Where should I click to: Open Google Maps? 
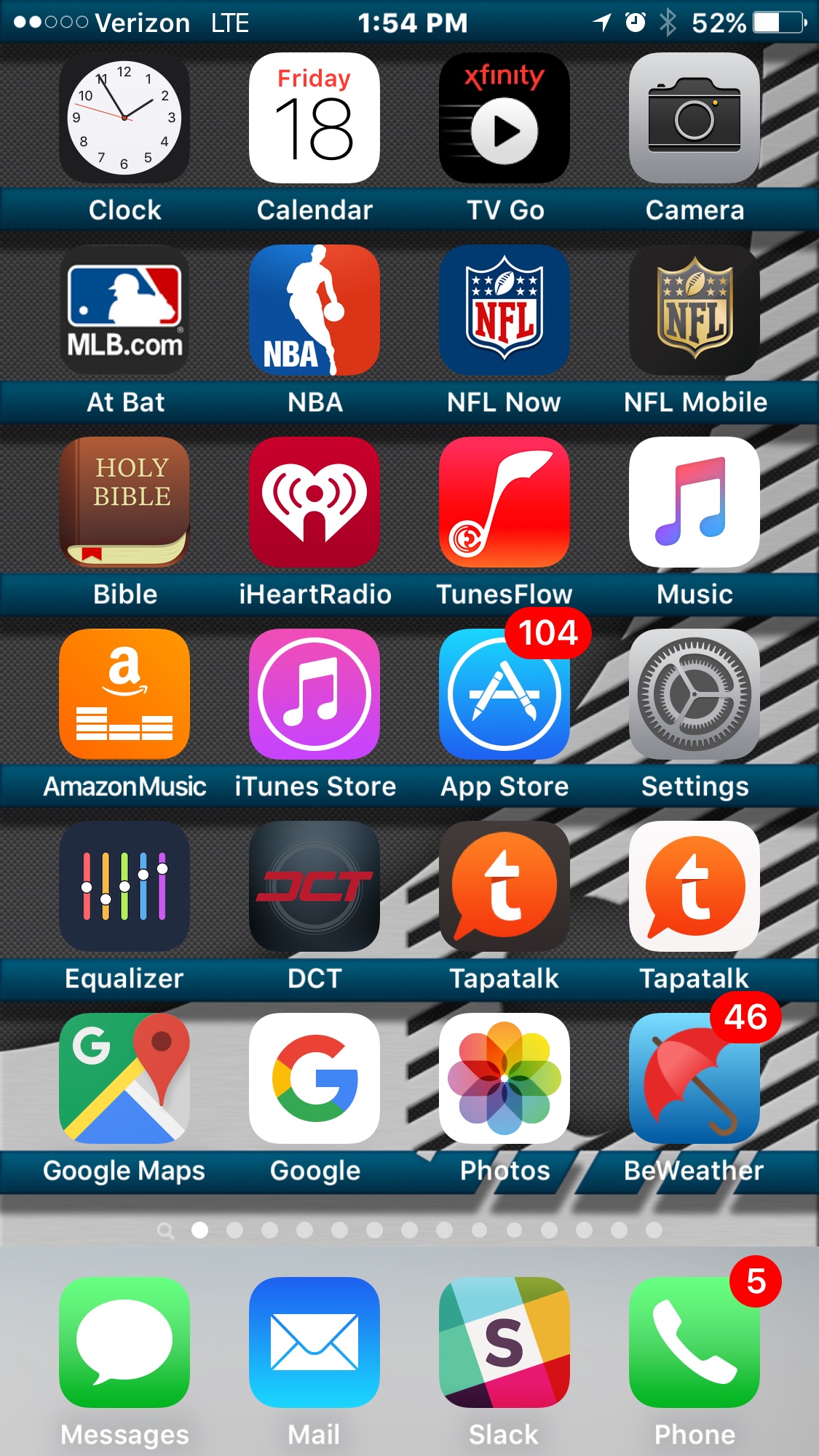[x=124, y=1078]
